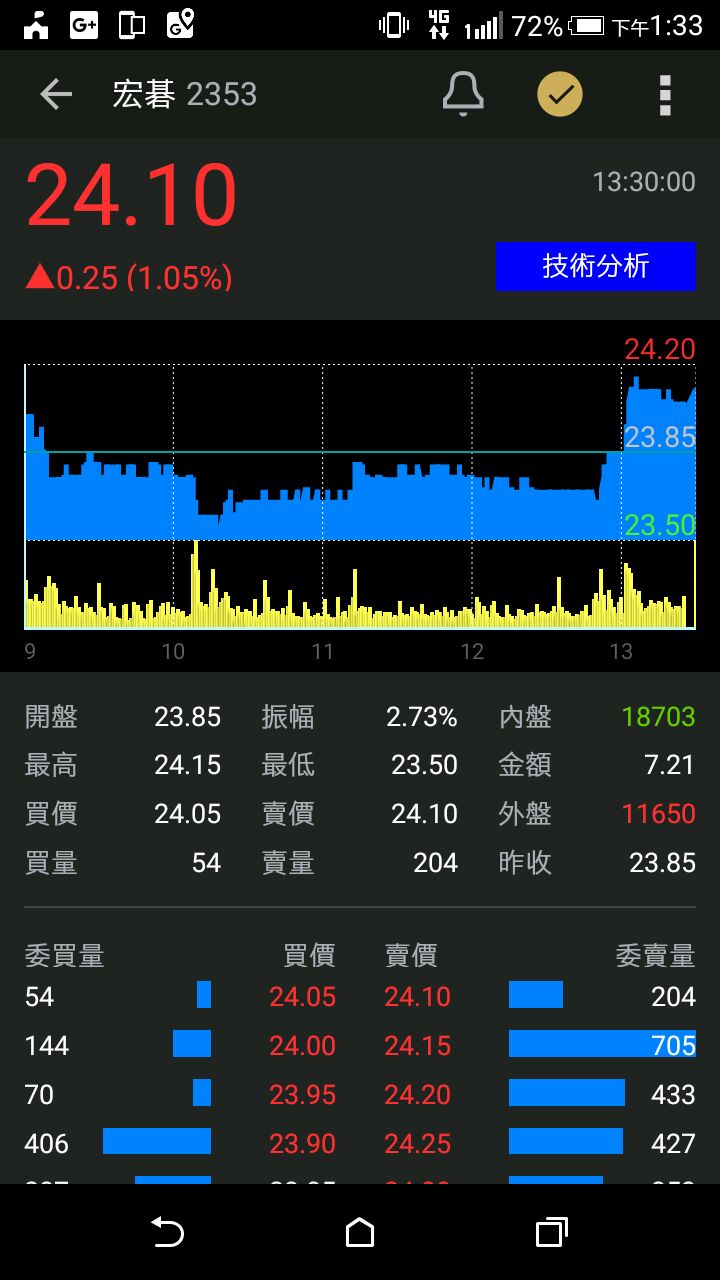The width and height of the screenshot is (720, 1280).
Task: Open the recent apps view
Action: tap(552, 1232)
